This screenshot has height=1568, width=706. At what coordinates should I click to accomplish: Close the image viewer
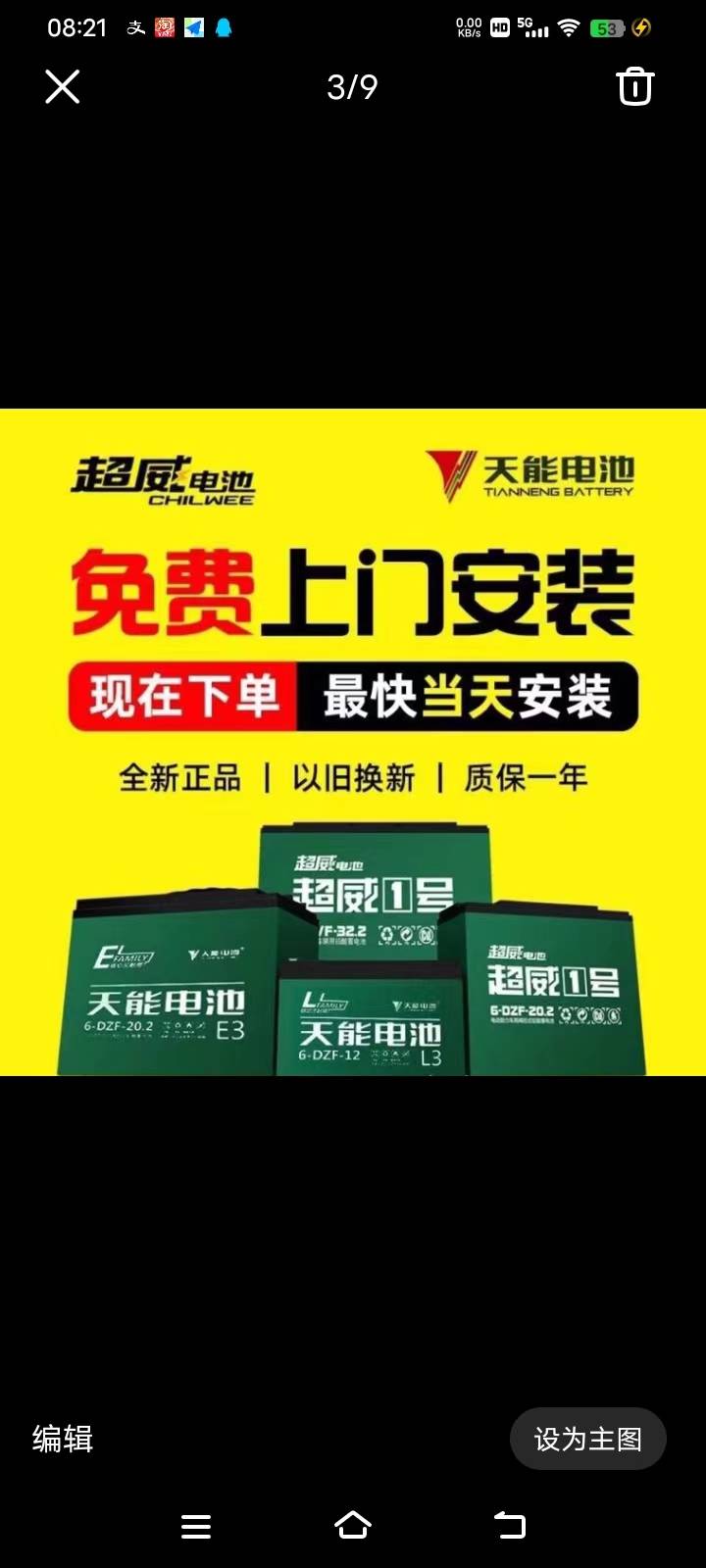tap(63, 87)
